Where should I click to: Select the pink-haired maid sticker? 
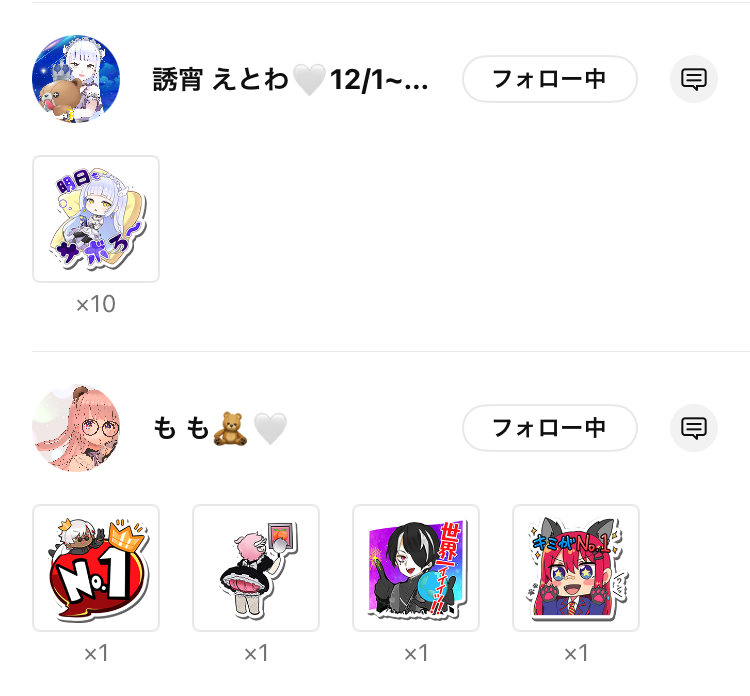click(x=256, y=568)
